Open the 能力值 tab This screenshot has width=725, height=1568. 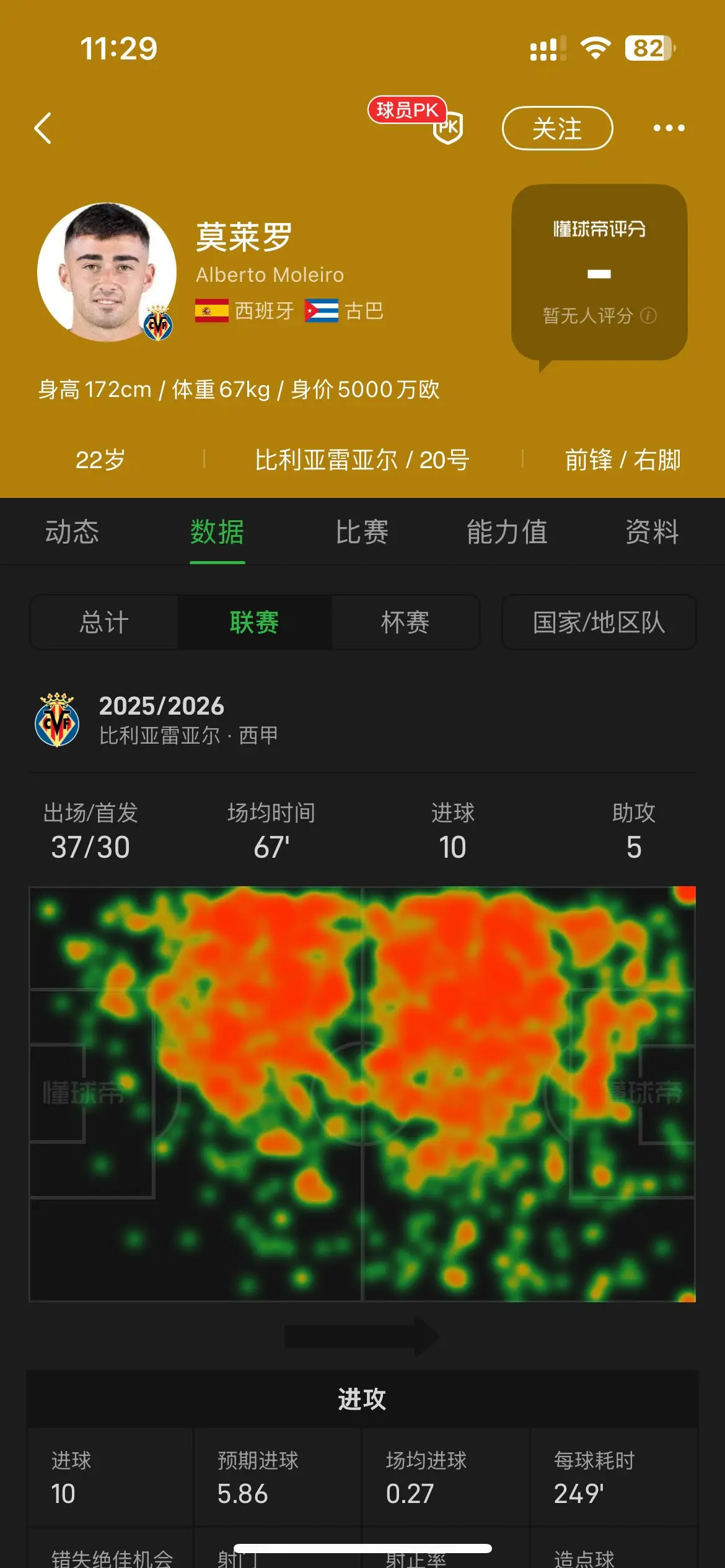click(x=507, y=532)
